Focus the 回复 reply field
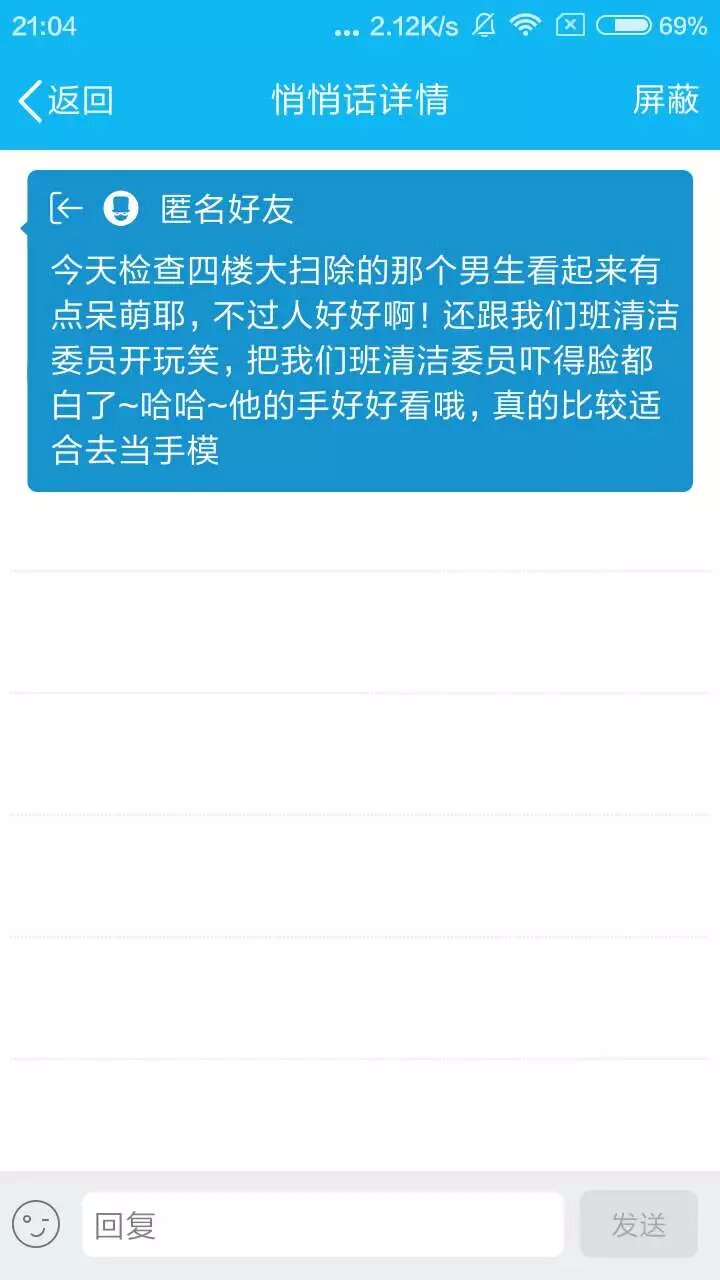This screenshot has width=720, height=1280. click(x=322, y=1224)
